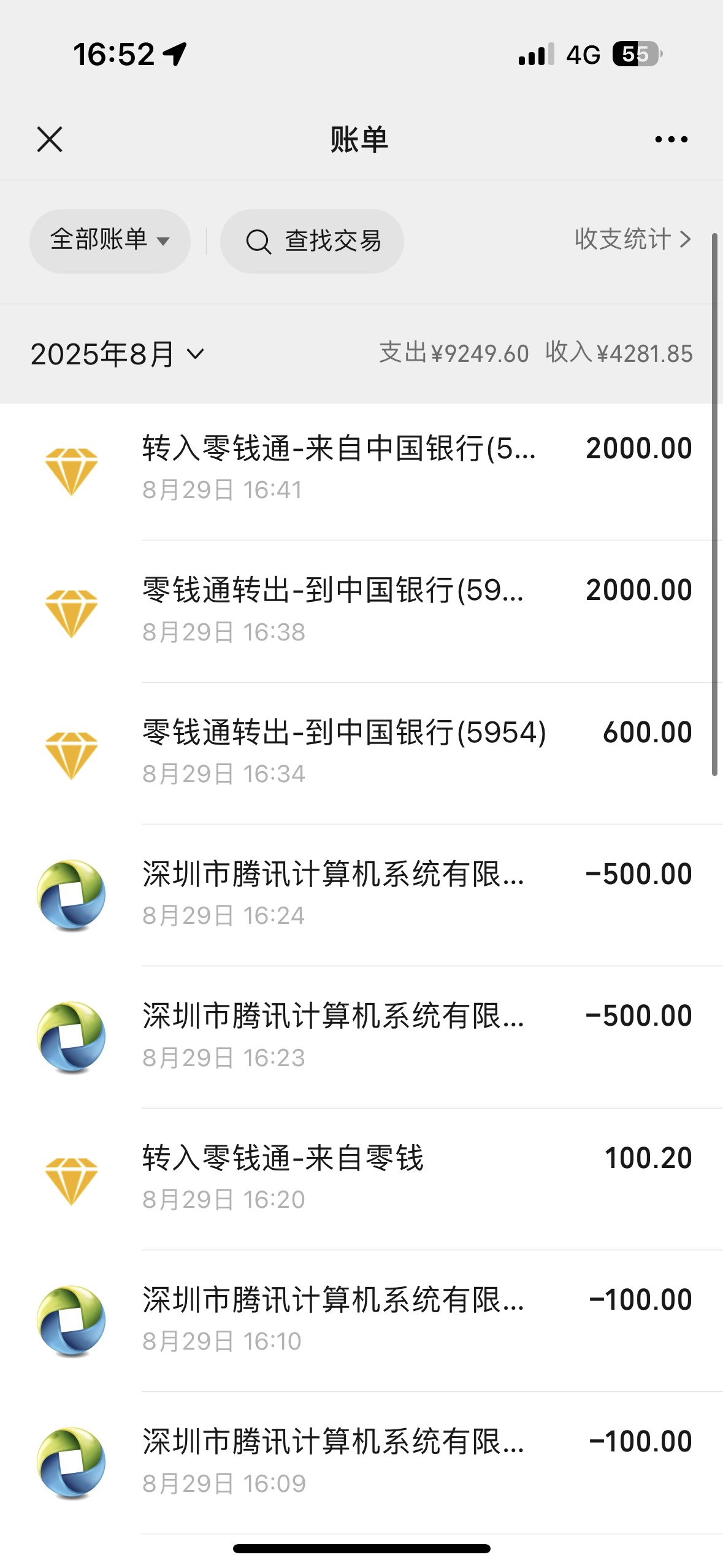View the 收支统计 statistics page
The height and width of the screenshot is (1568, 723).
(x=625, y=240)
